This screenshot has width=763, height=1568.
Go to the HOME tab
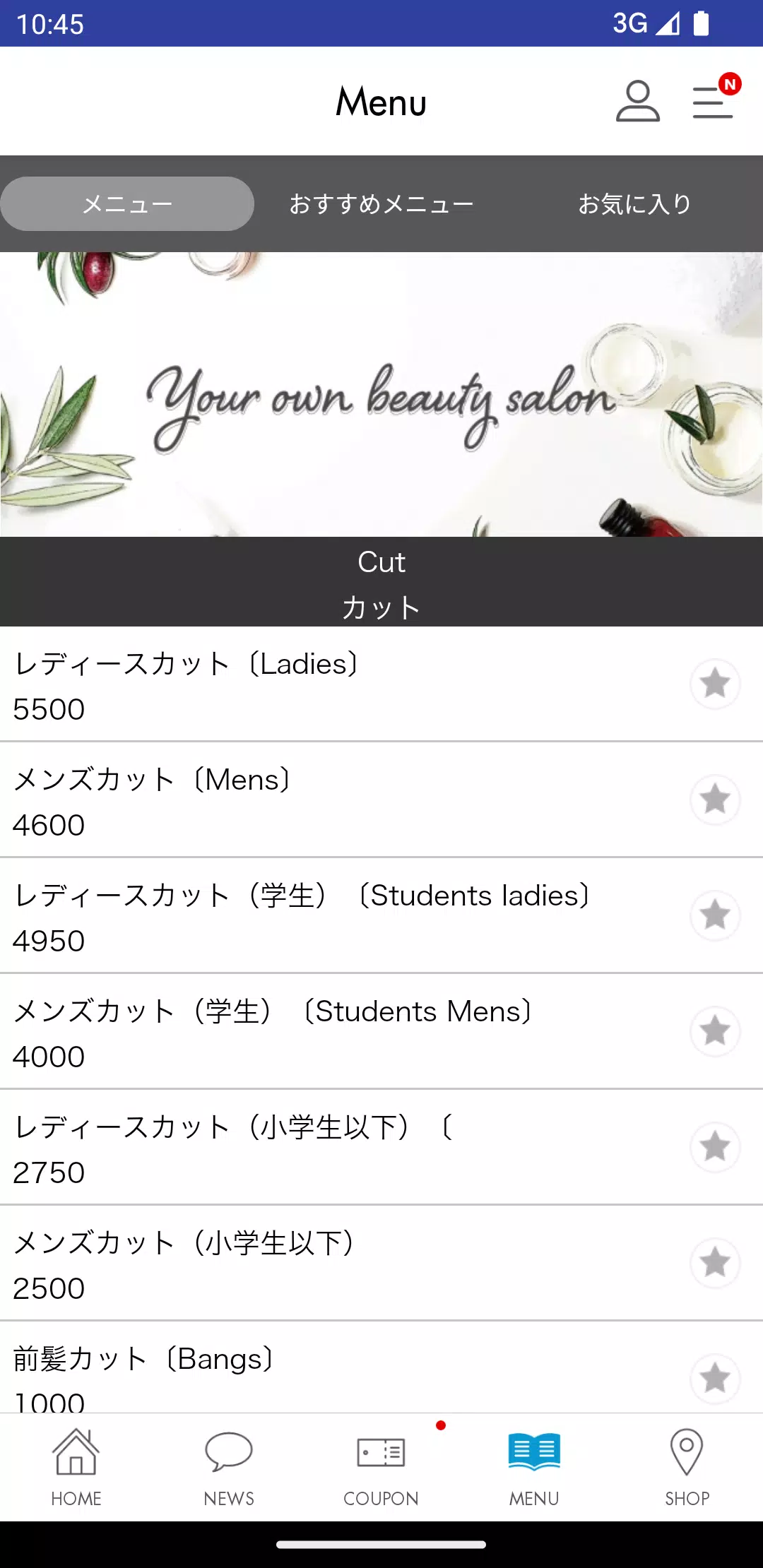point(76,1467)
